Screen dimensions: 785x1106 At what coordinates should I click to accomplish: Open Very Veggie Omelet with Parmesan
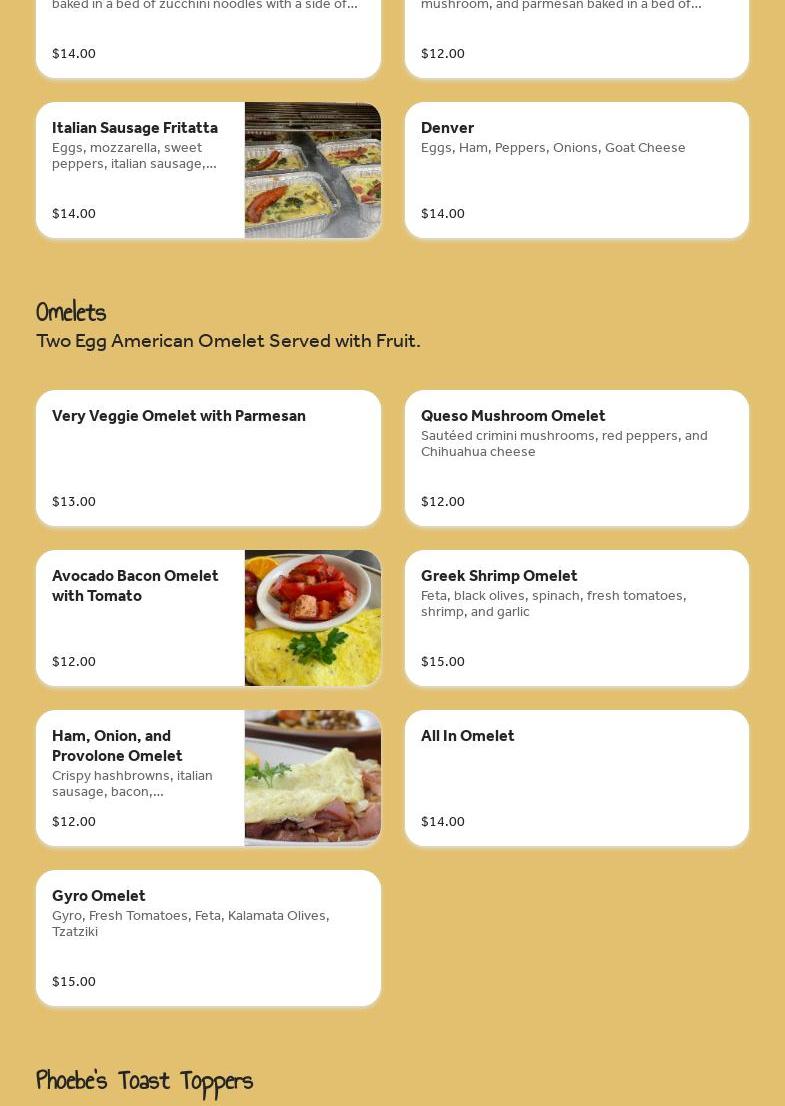208,458
